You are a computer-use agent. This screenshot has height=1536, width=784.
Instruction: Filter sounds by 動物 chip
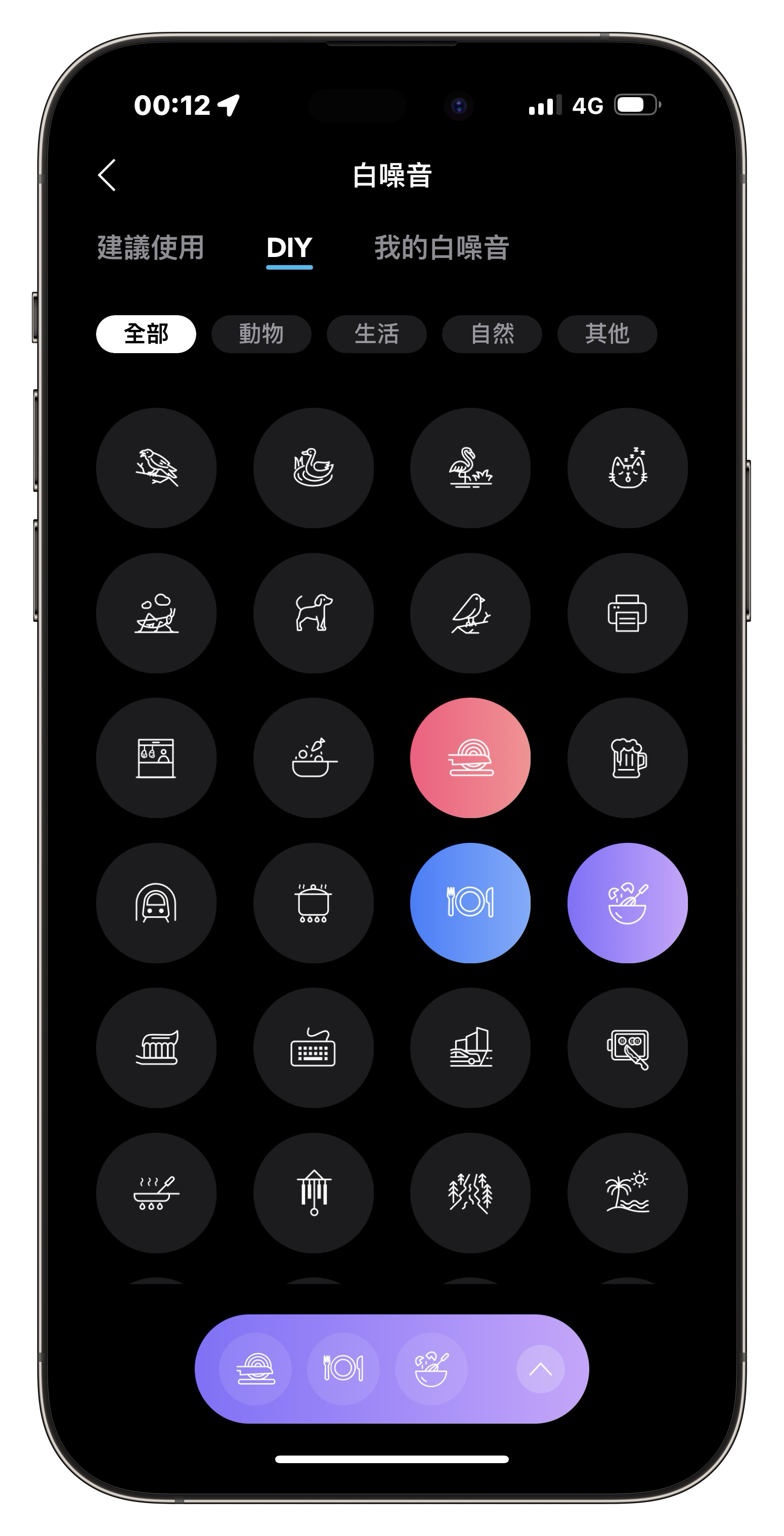tap(261, 334)
